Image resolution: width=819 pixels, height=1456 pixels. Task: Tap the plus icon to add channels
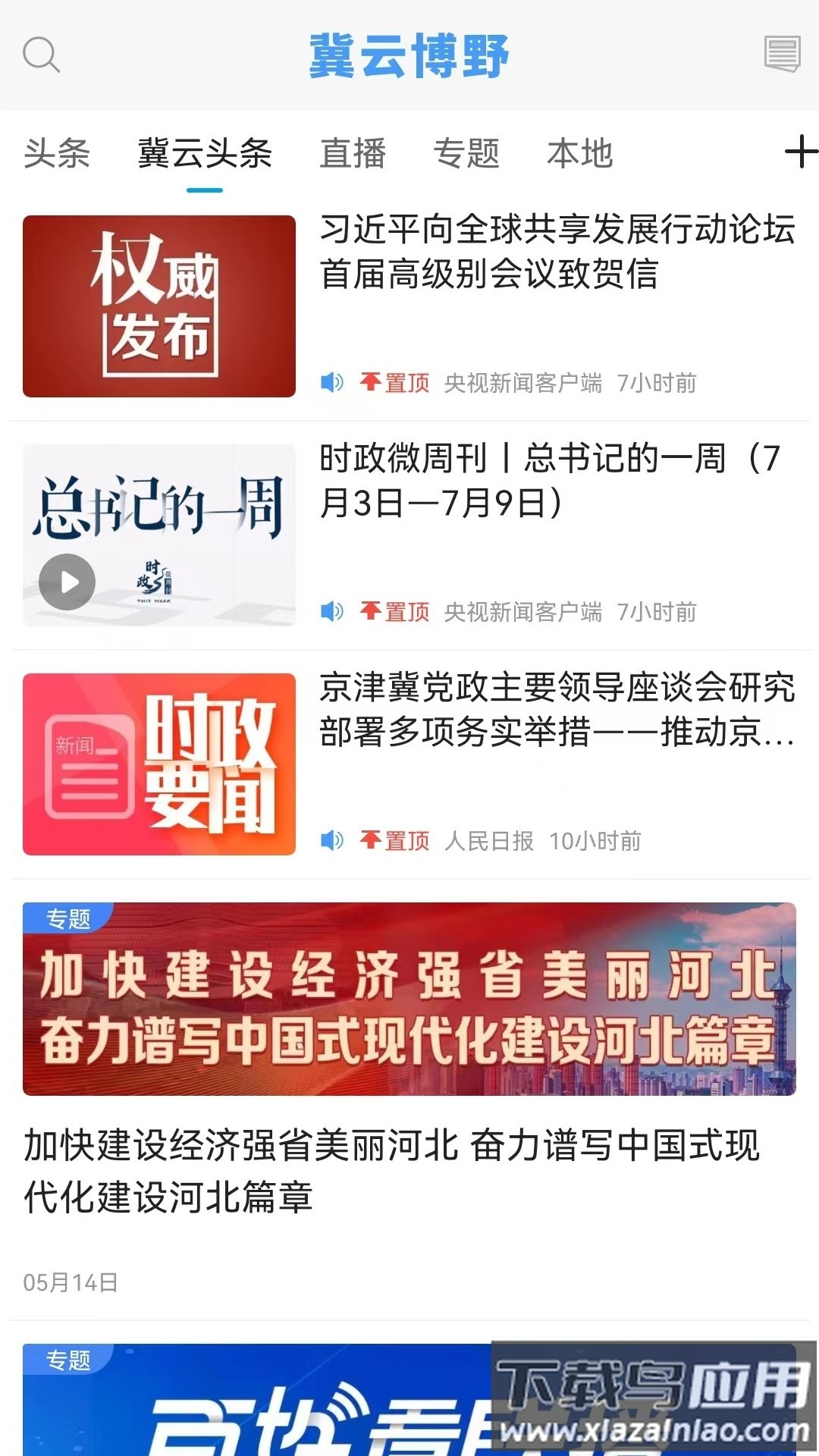801,152
